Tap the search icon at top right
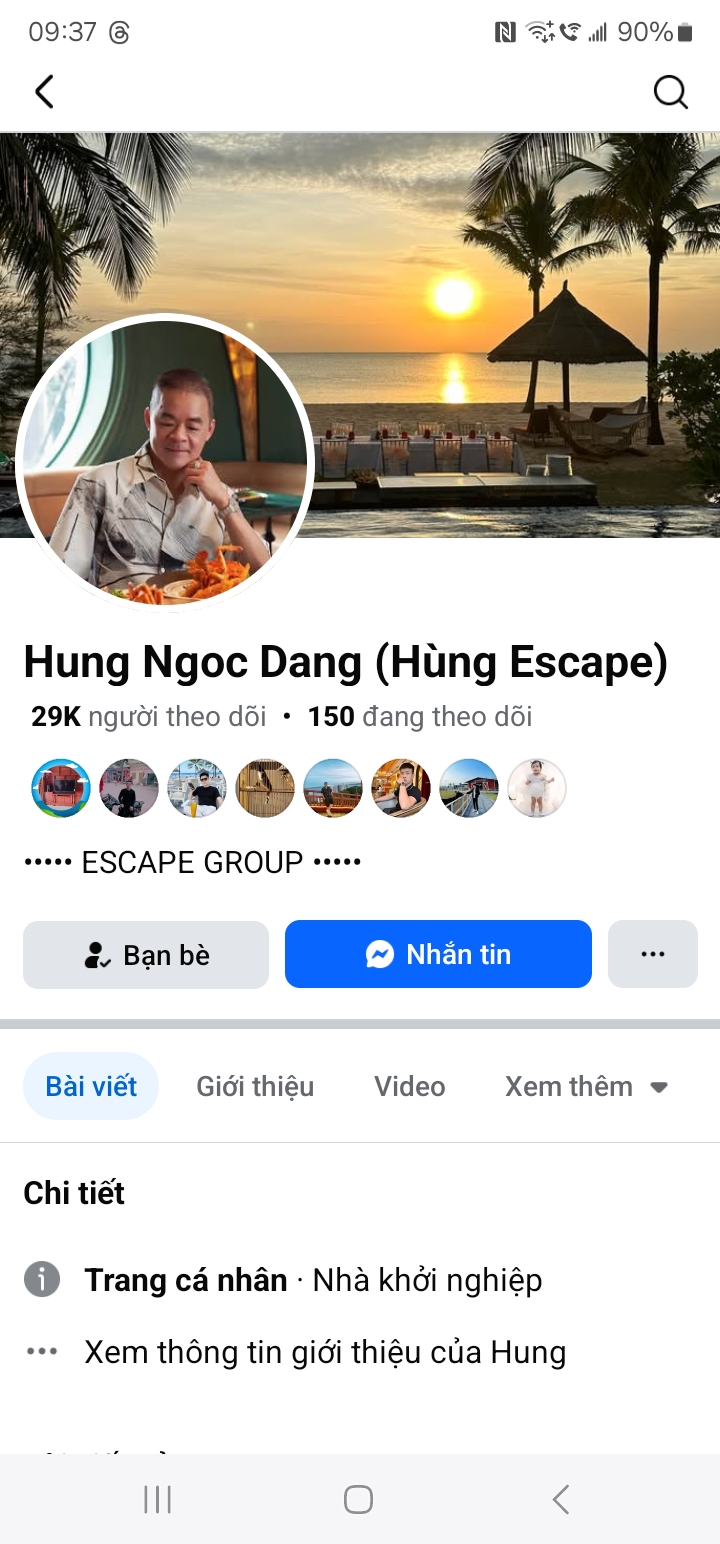The width and height of the screenshot is (720, 1544). (x=670, y=91)
